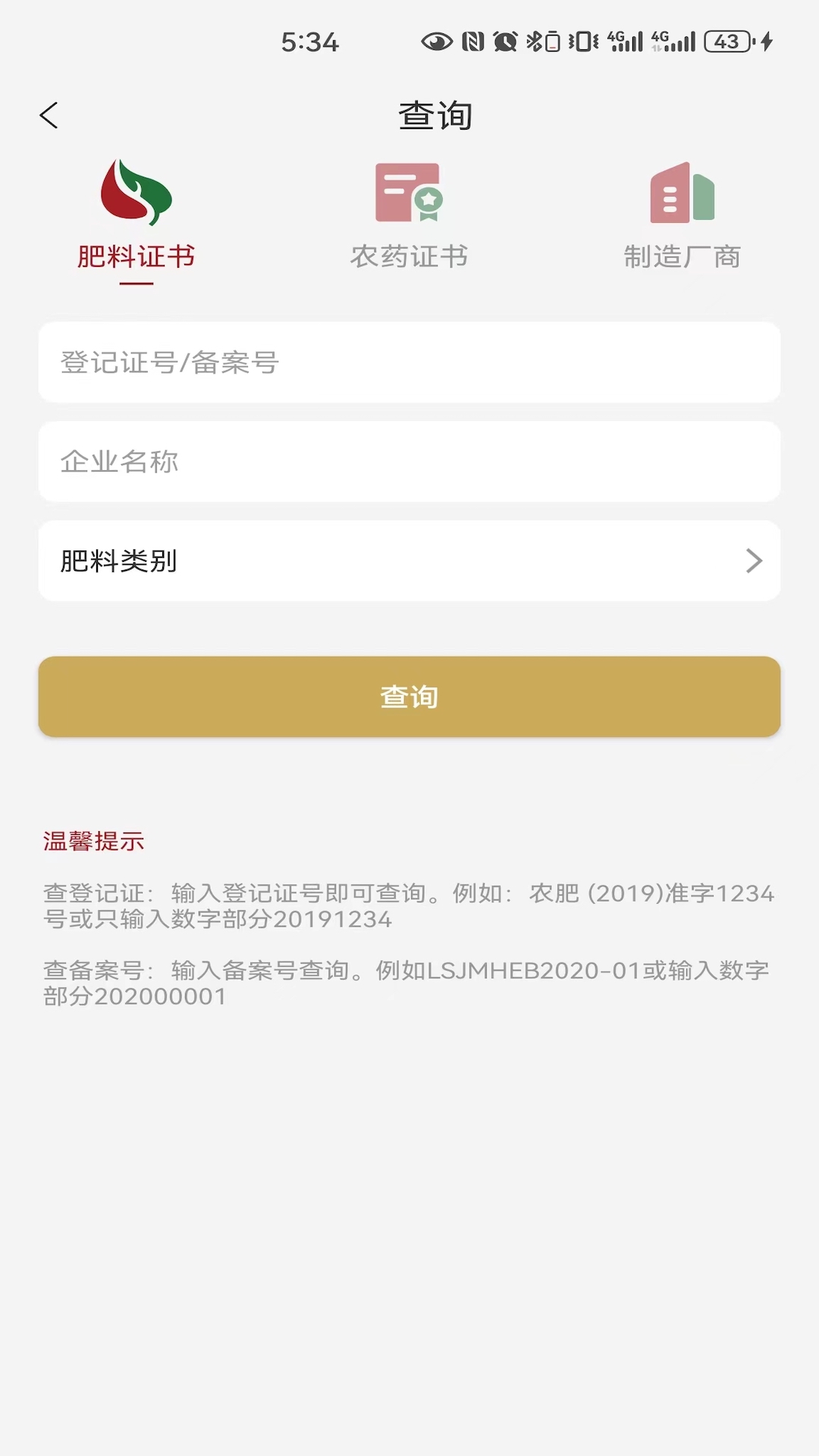Tap the Bluetooth icon in status bar

pyautogui.click(x=535, y=42)
